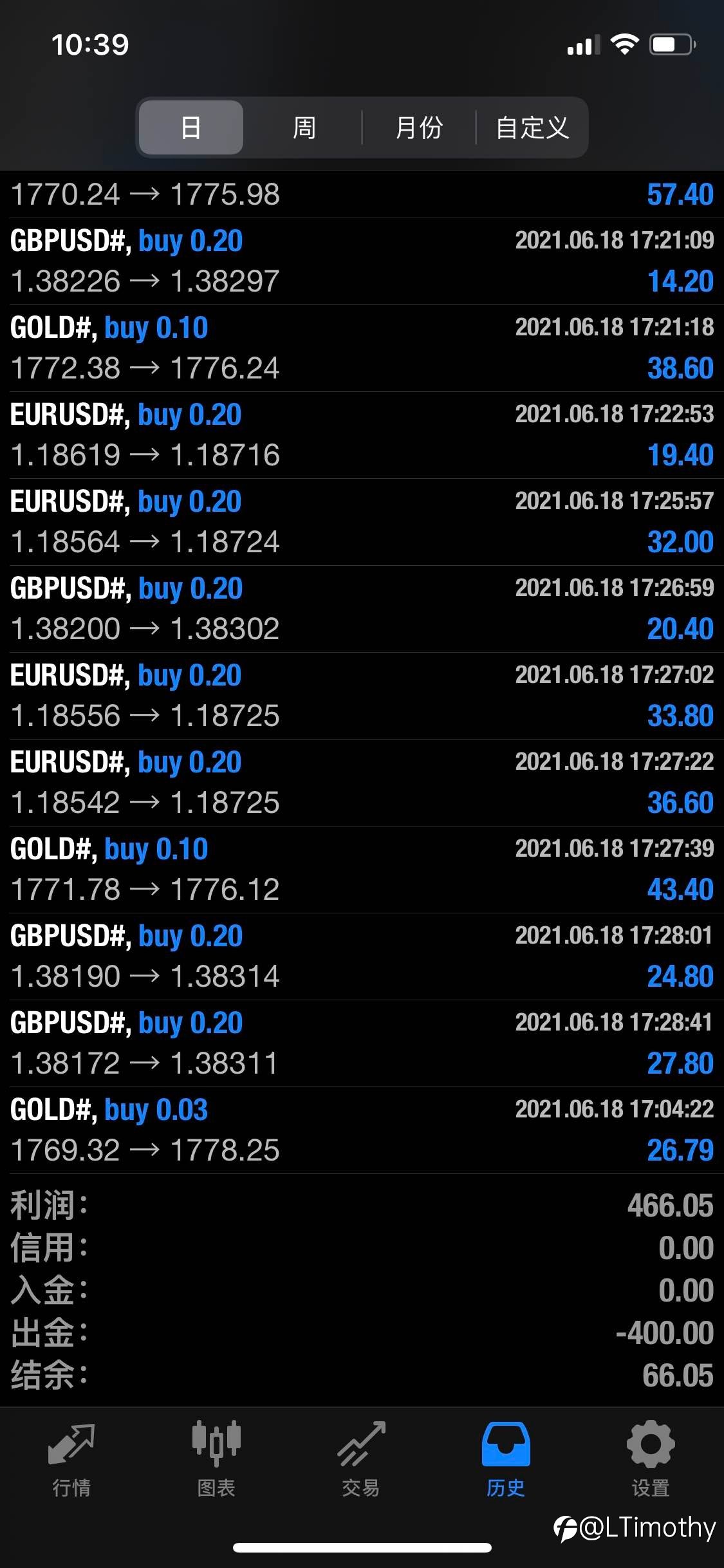Expand GBPUSD# trade with profit 20.40
This screenshot has width=724, height=1568.
point(362,609)
